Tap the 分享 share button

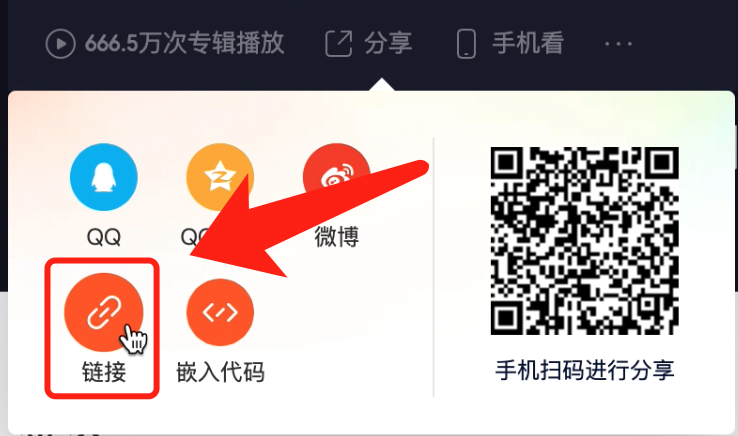368,44
